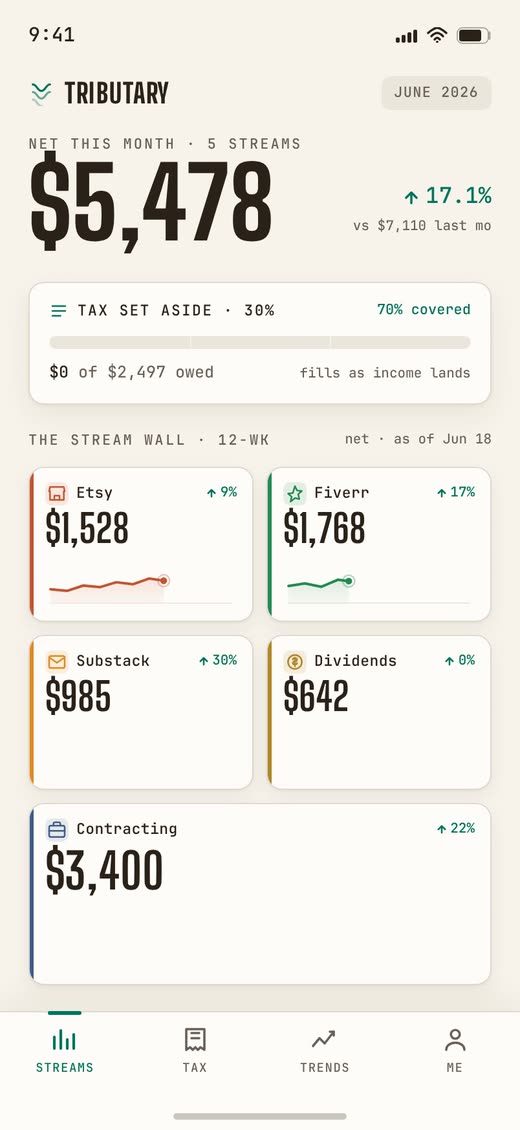
Task: Switch to the Tax tab
Action: pos(194,1051)
